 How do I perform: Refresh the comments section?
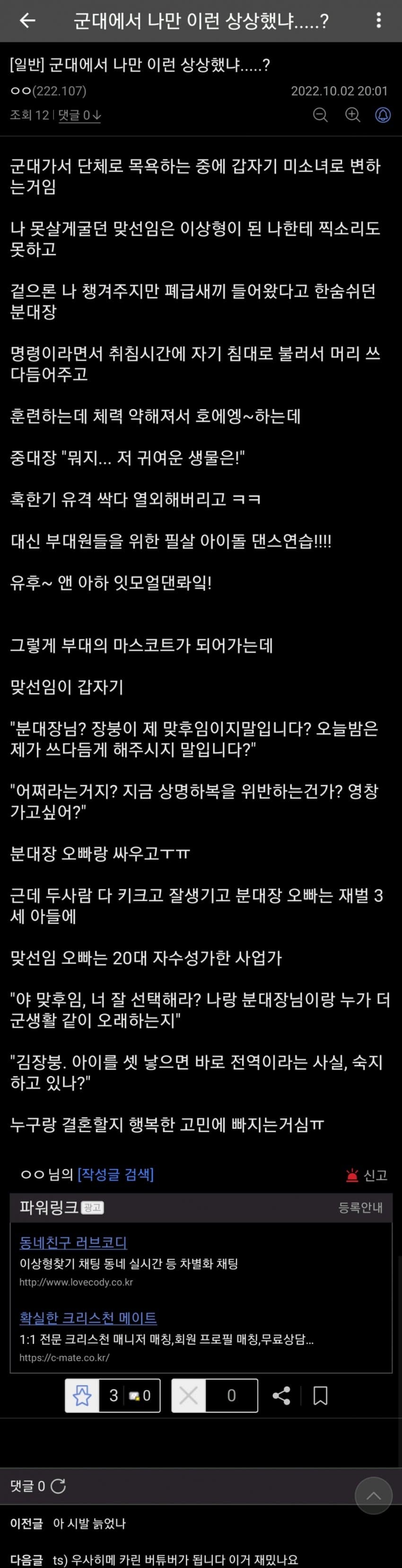pyautogui.click(x=59, y=1486)
